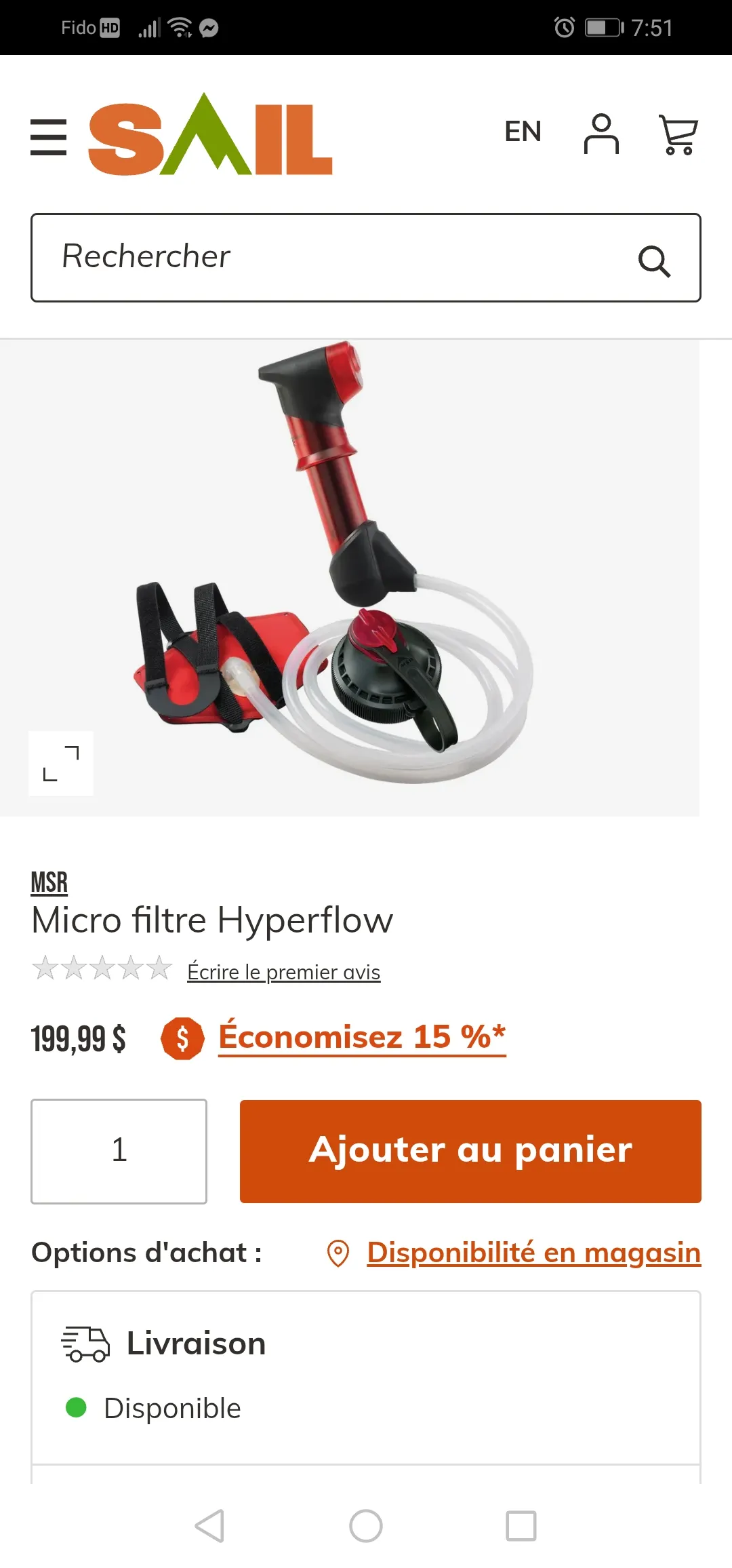Open the MSR brand link

(x=49, y=882)
